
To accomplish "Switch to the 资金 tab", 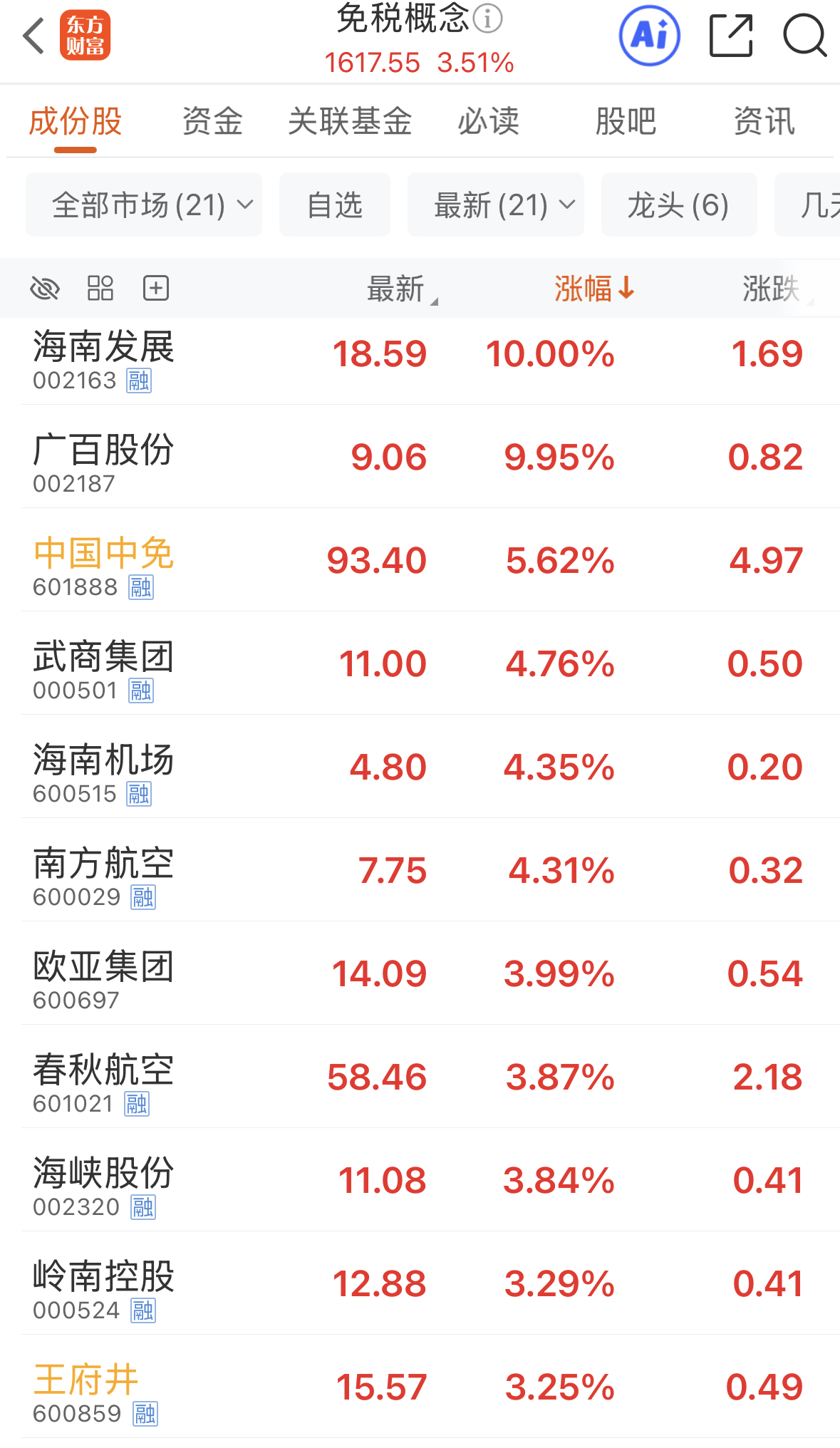I will click(212, 121).
